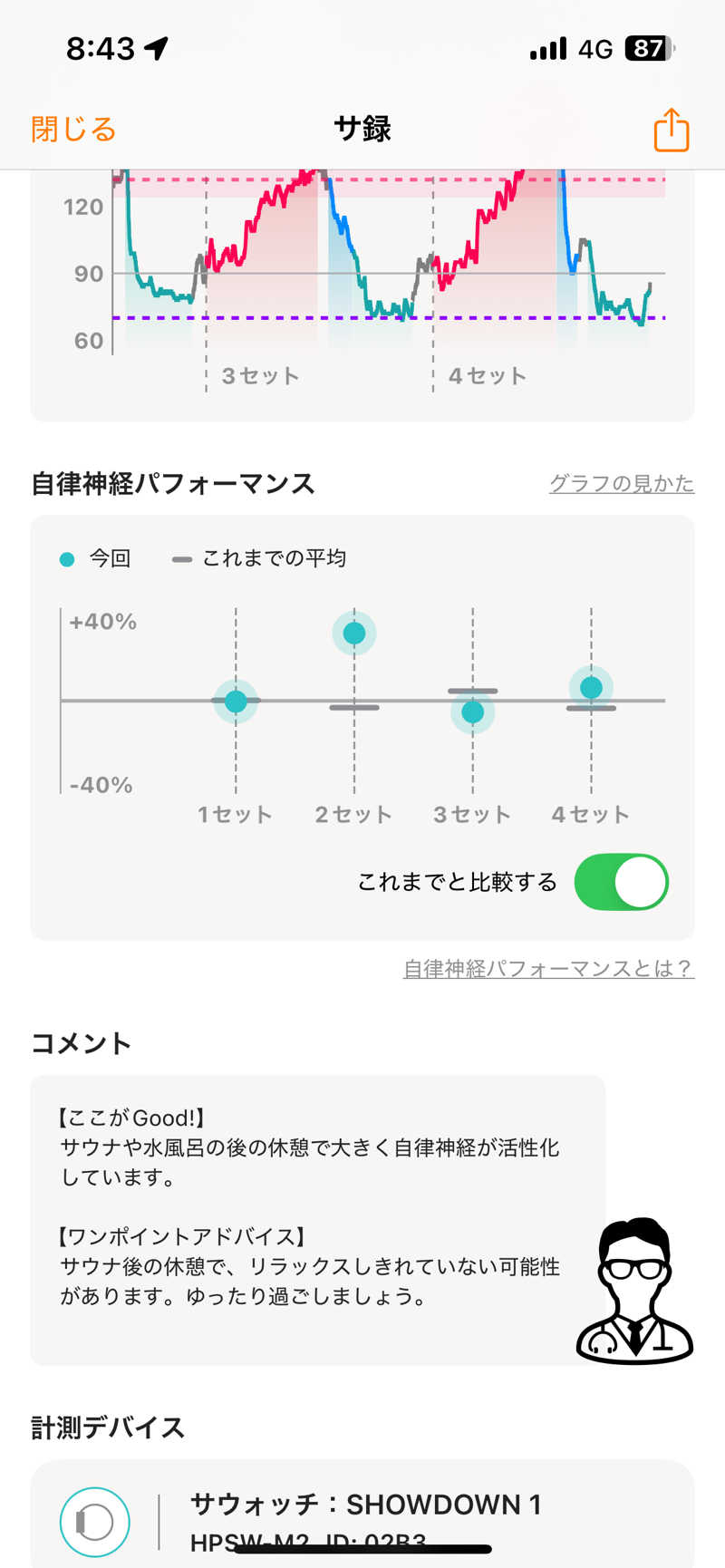The width and height of the screenshot is (725, 1568).
Task: Open the グラフの見かた link
Action: click(621, 483)
